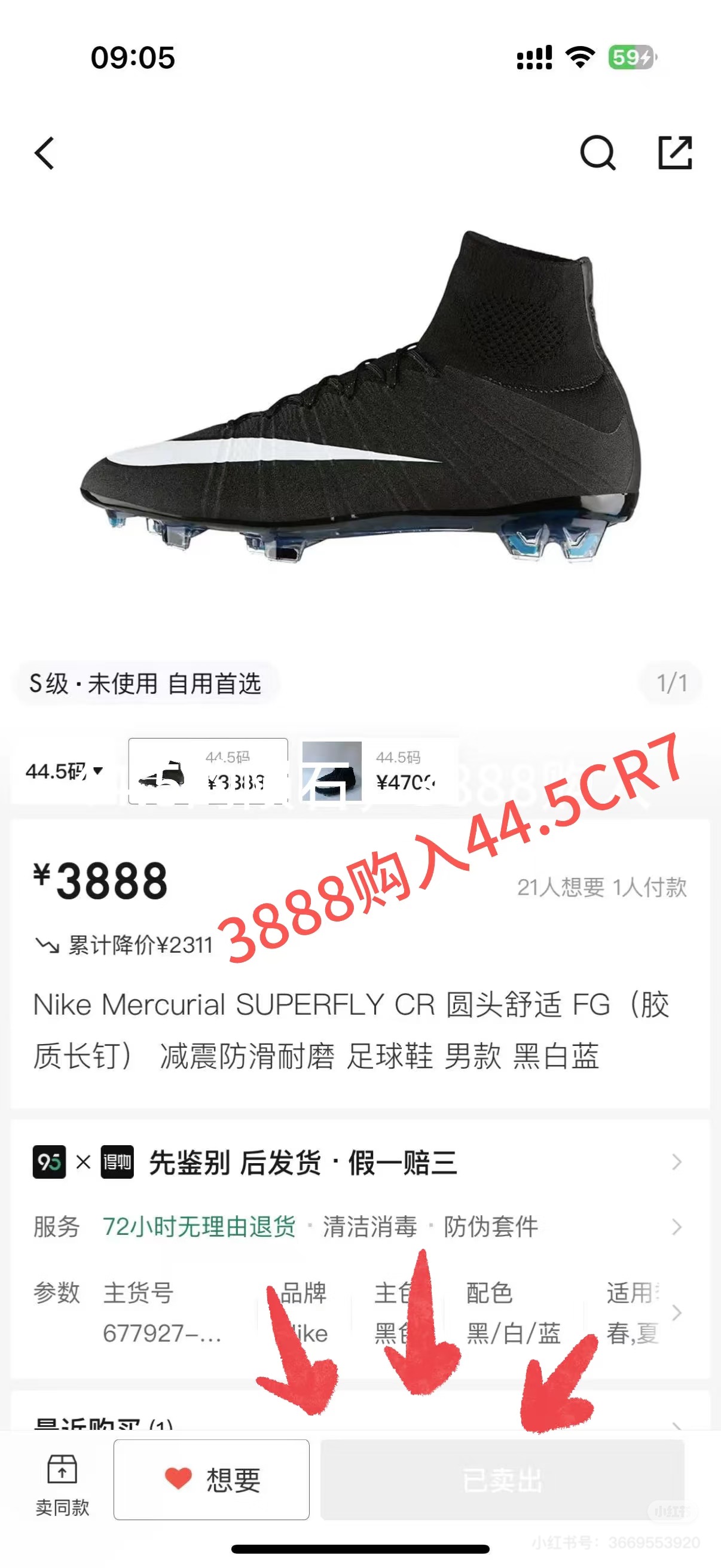Screen dimensions: 721x1568
Task: Tap the 想要 button with the heart
Action: coord(211,1479)
